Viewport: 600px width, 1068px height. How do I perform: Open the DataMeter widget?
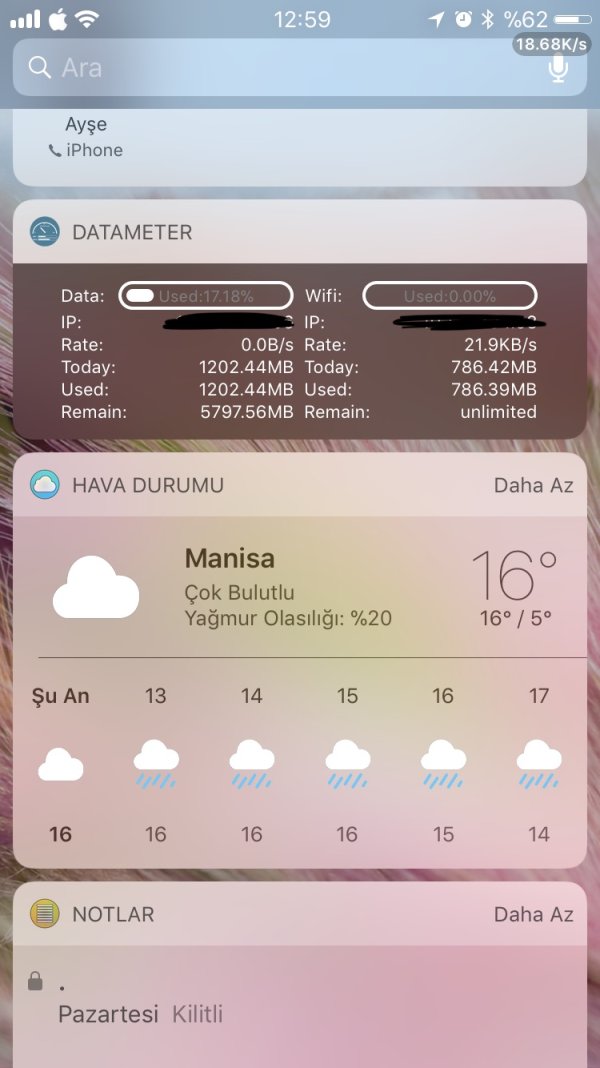pyautogui.click(x=300, y=350)
